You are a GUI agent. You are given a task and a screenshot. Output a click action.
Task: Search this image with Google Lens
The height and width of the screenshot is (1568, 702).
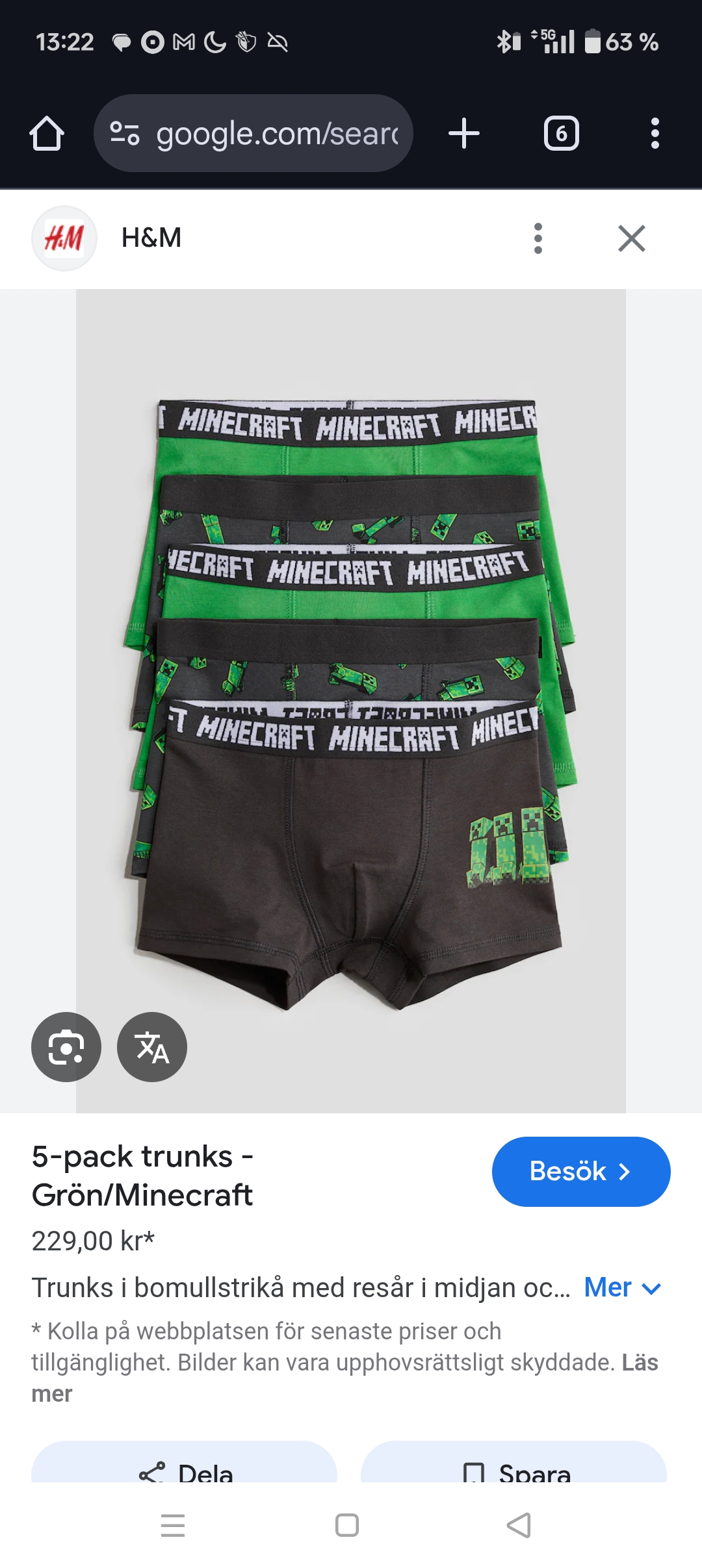click(66, 1047)
